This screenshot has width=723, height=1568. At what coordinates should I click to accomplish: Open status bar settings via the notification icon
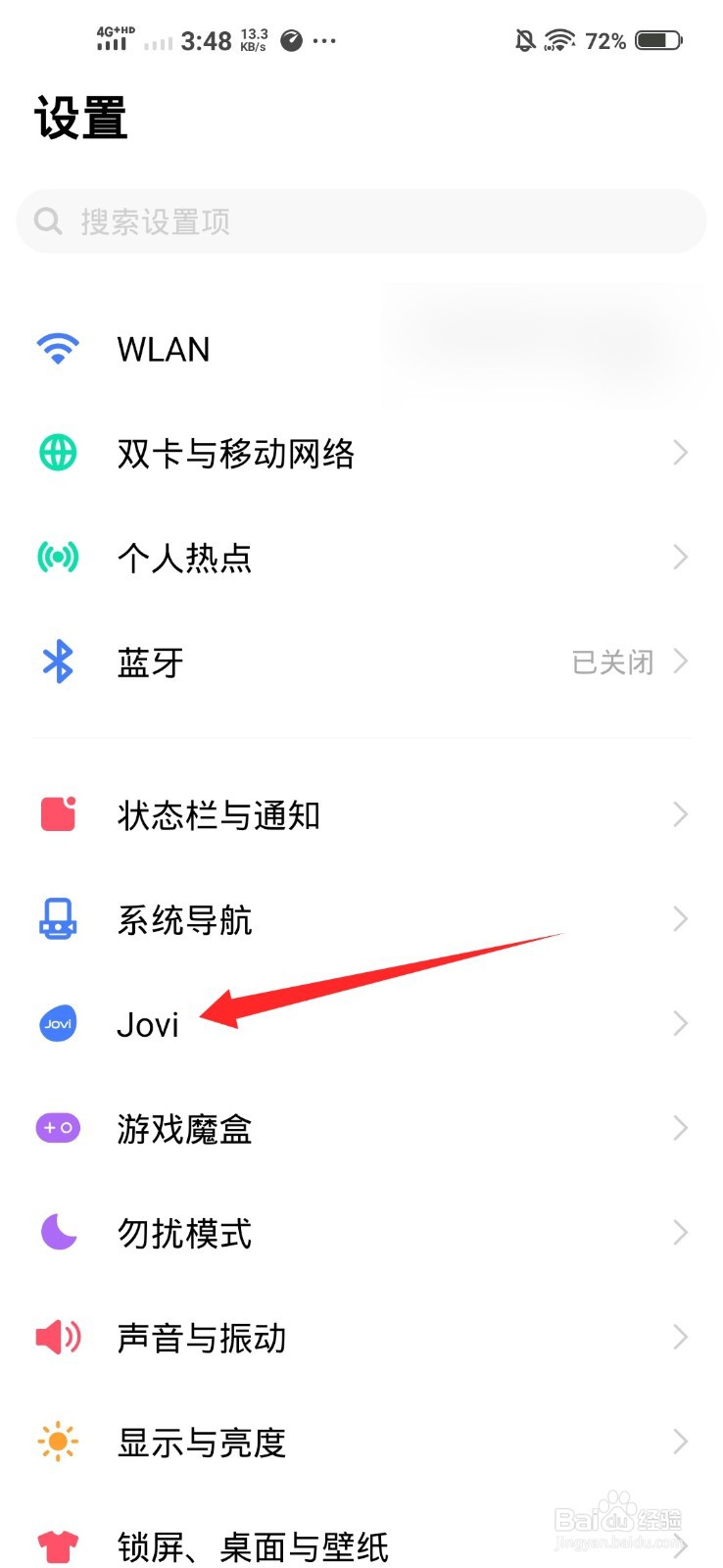[x=57, y=814]
